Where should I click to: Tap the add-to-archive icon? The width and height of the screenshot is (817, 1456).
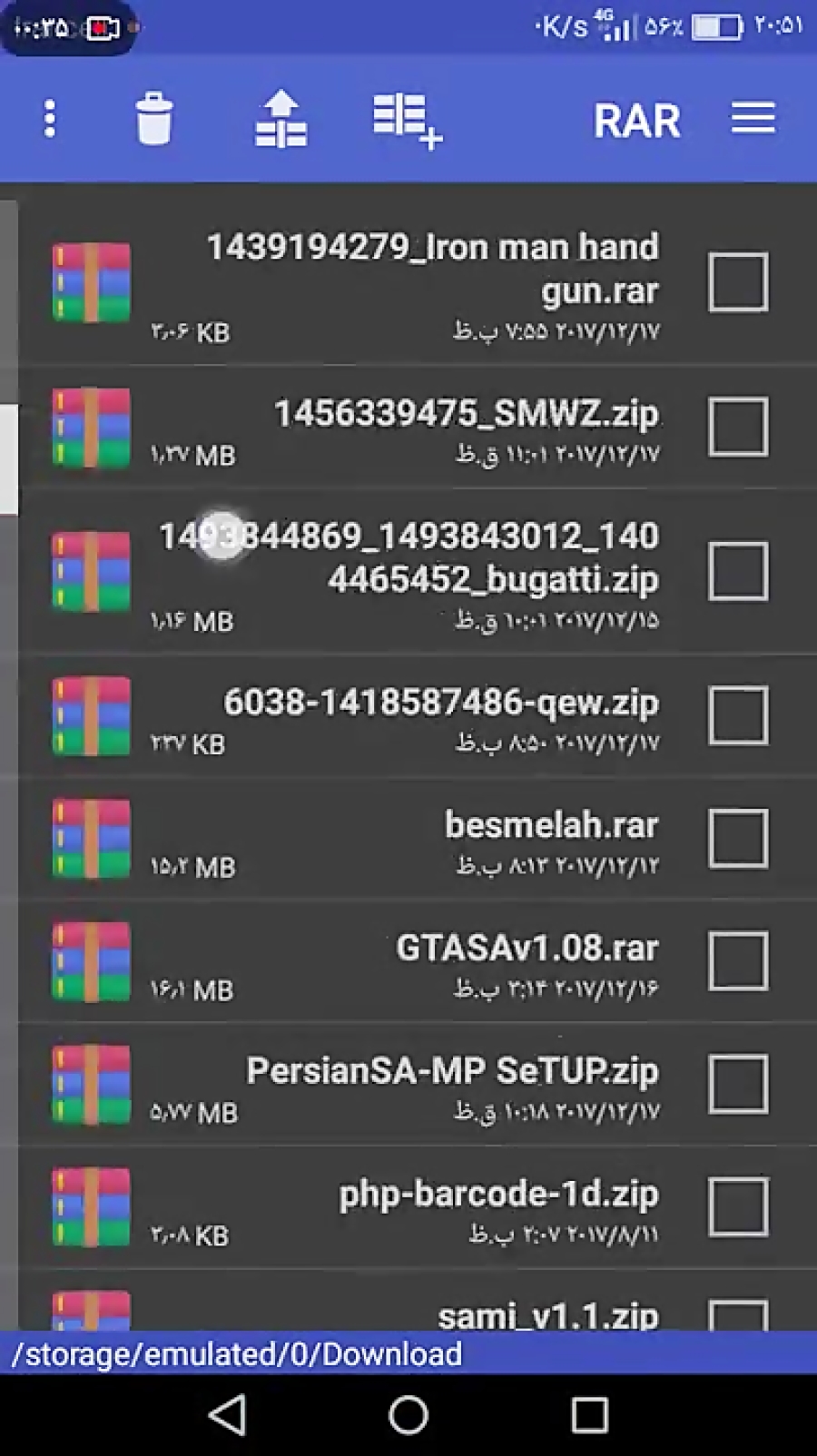(x=406, y=119)
